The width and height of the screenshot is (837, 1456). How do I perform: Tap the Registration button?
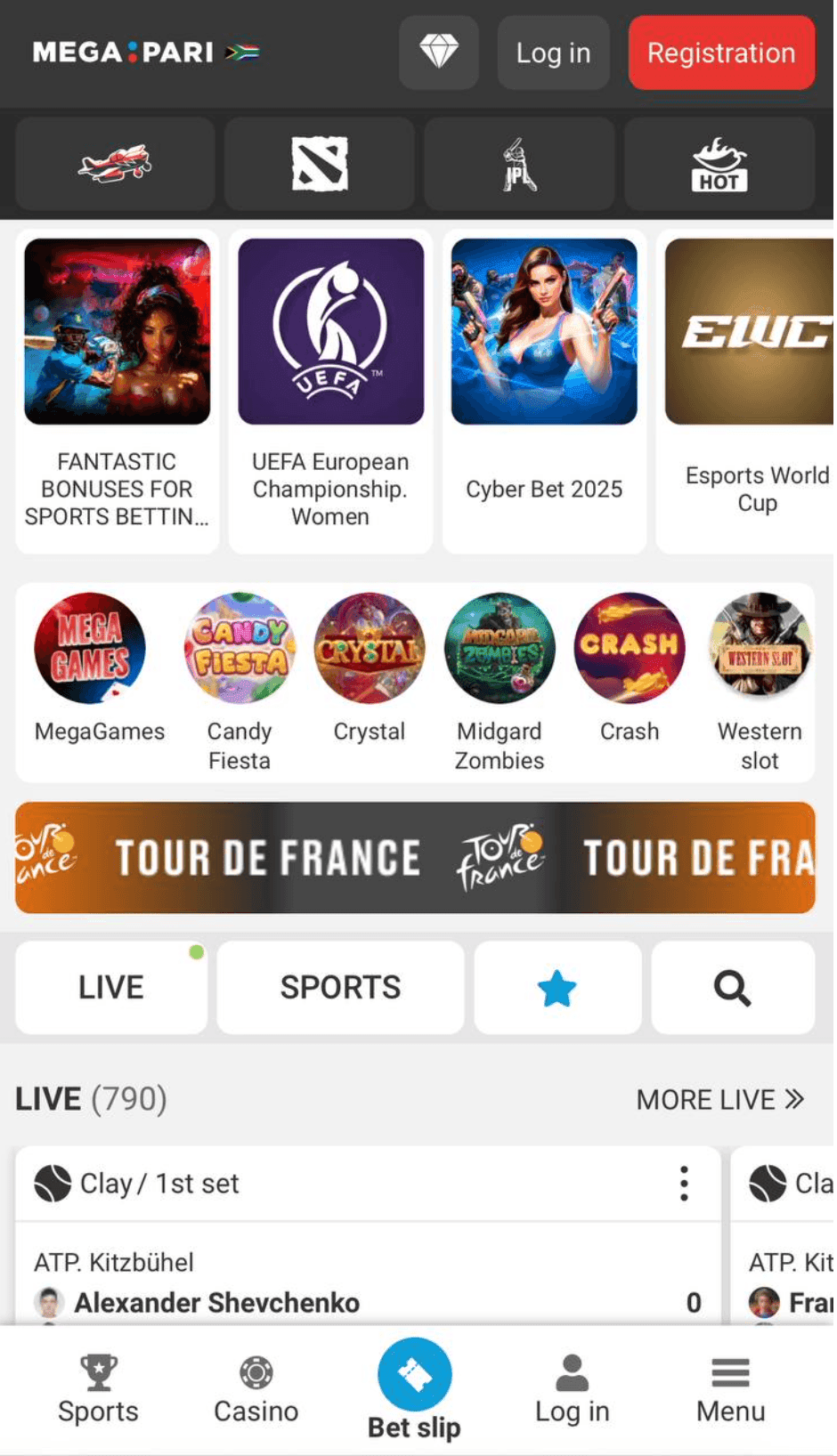[x=720, y=53]
